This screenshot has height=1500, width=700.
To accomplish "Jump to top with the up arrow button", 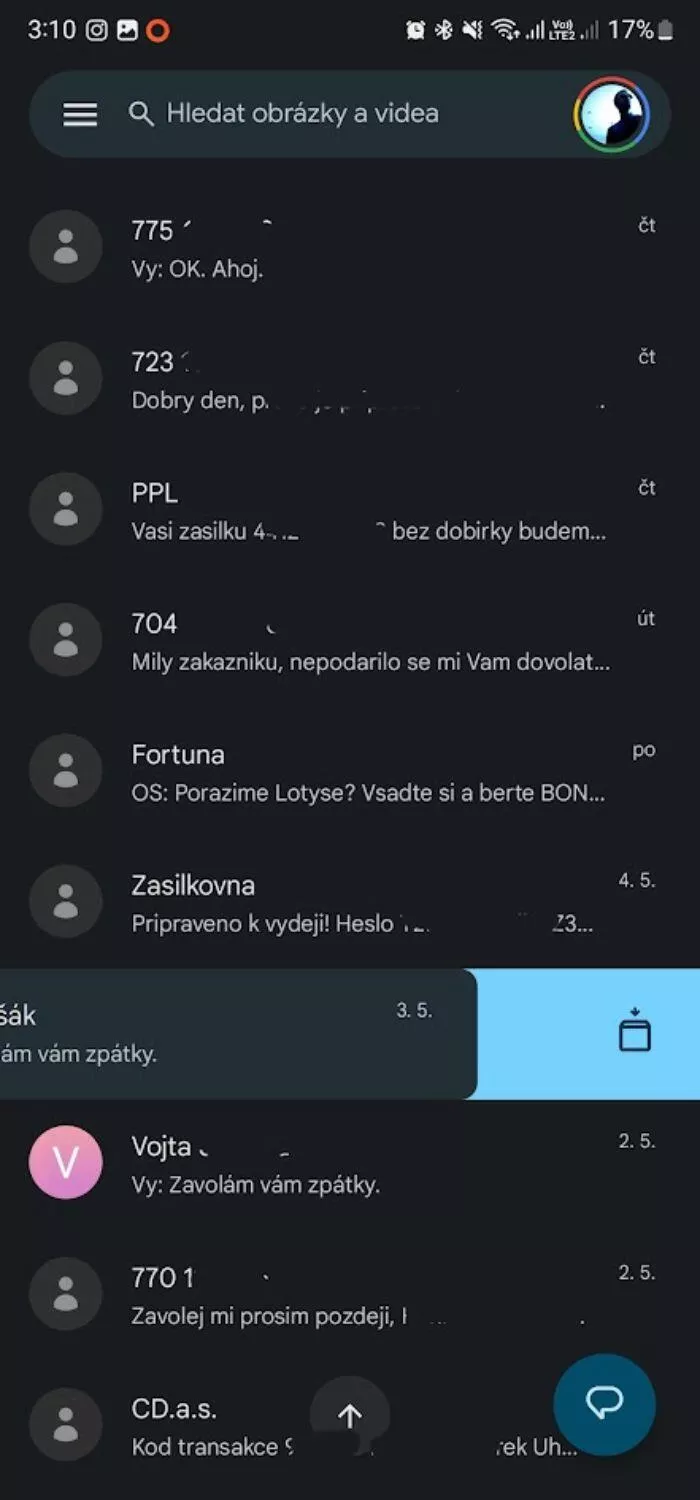I will point(349,1416).
